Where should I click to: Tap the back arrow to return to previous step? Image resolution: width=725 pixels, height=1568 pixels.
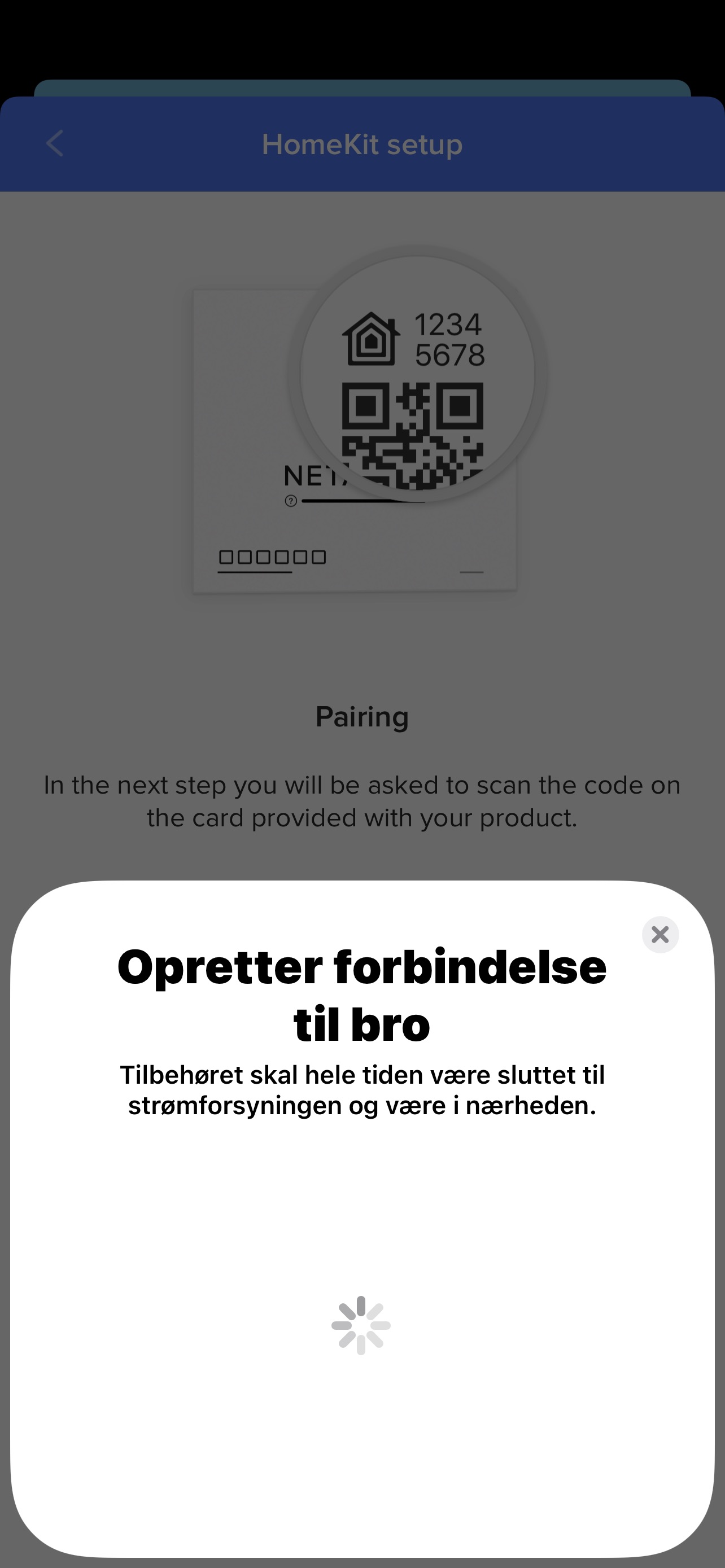pos(54,144)
